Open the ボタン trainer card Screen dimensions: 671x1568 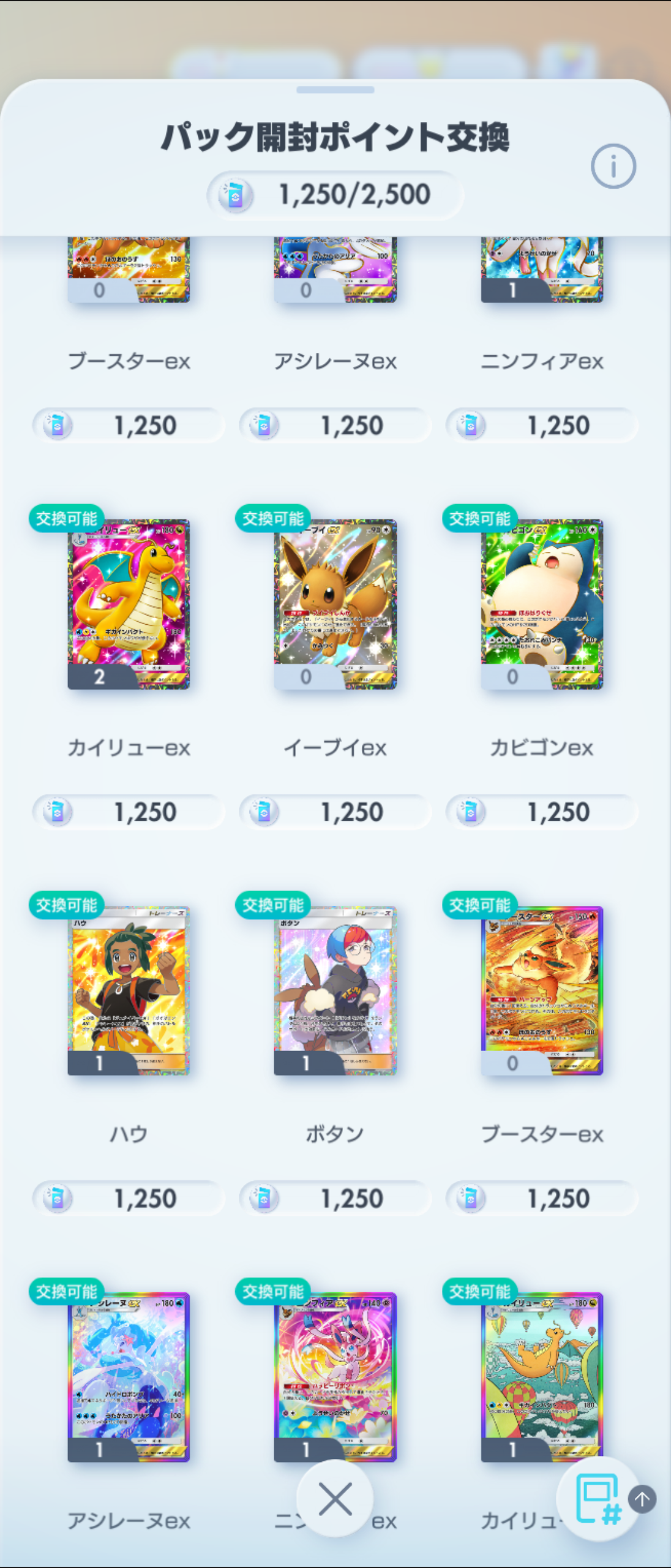[x=335, y=990]
